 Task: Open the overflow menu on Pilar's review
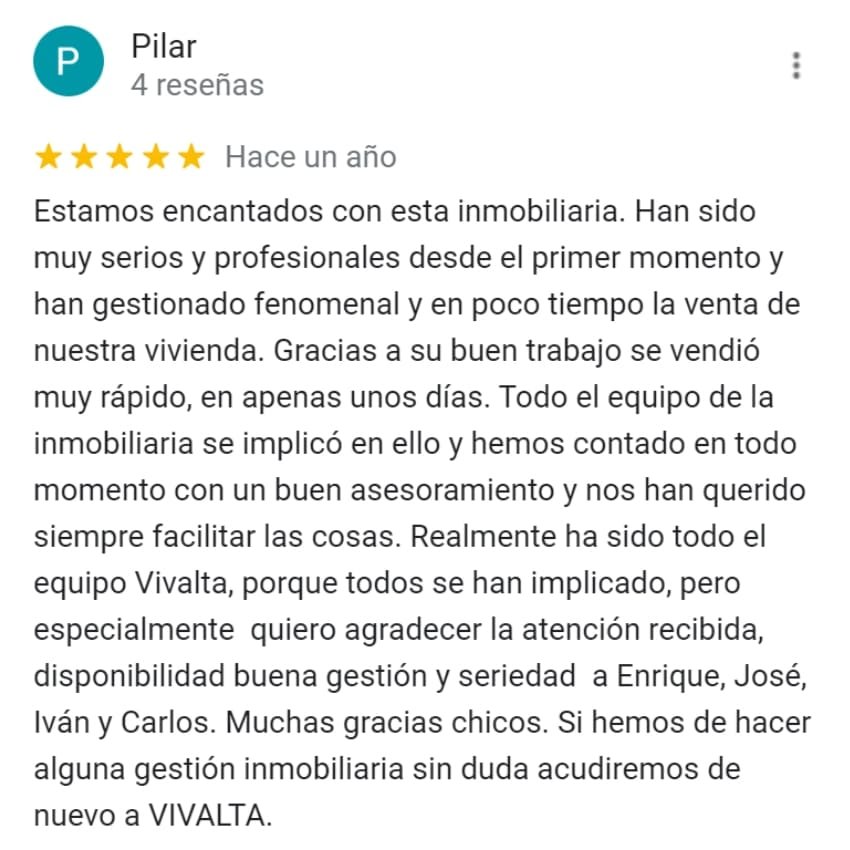click(796, 65)
